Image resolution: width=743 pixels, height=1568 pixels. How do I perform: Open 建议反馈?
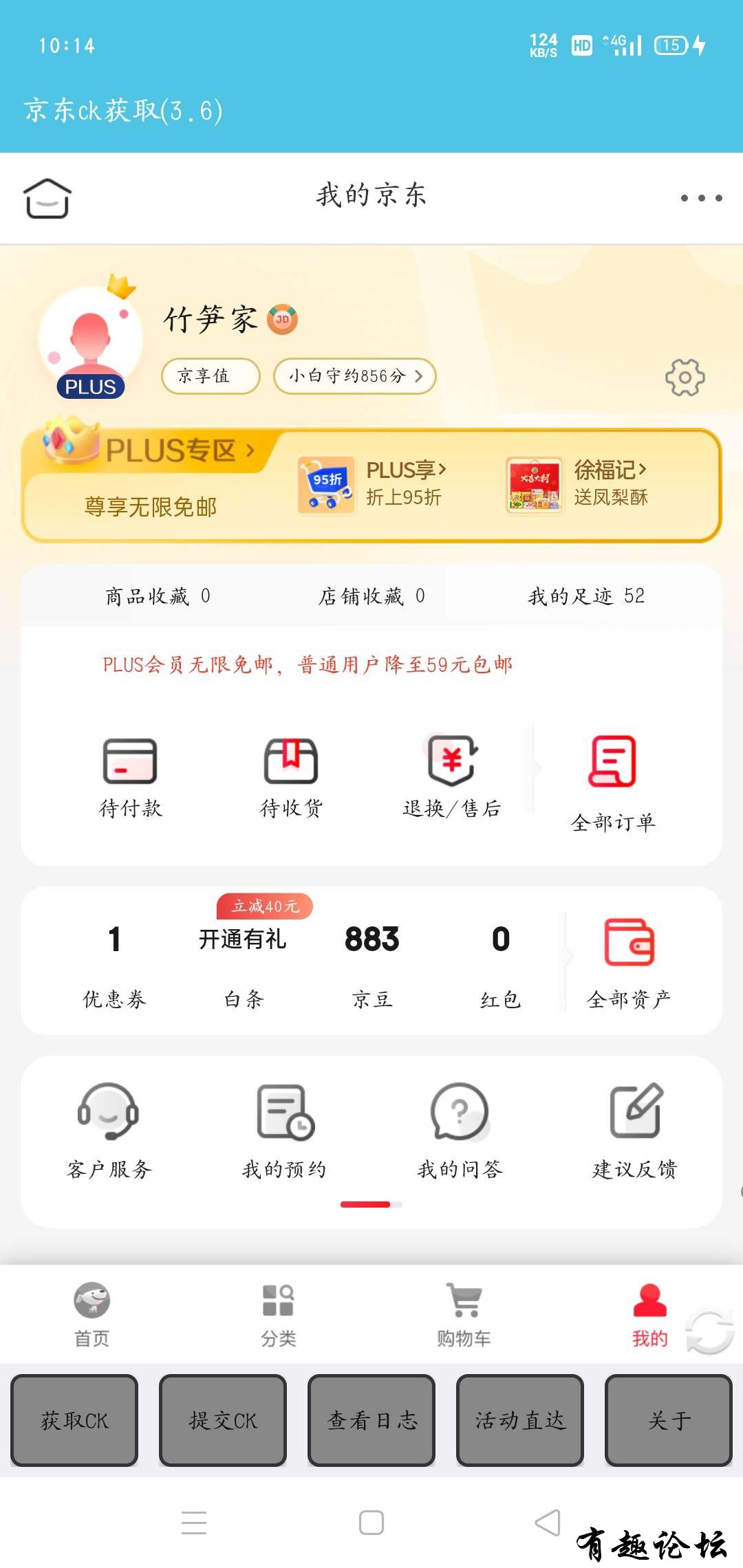coord(635,1130)
